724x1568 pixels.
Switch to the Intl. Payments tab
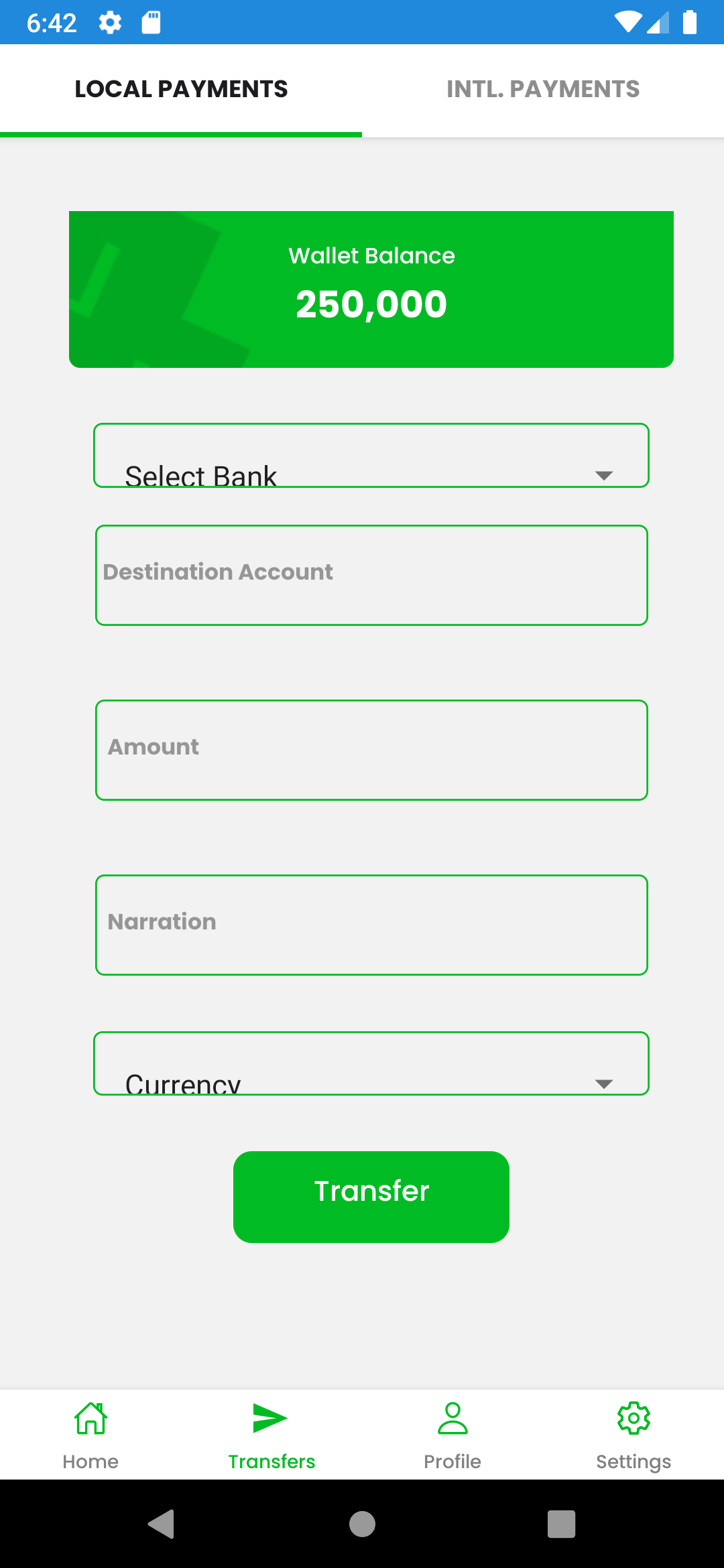[543, 90]
